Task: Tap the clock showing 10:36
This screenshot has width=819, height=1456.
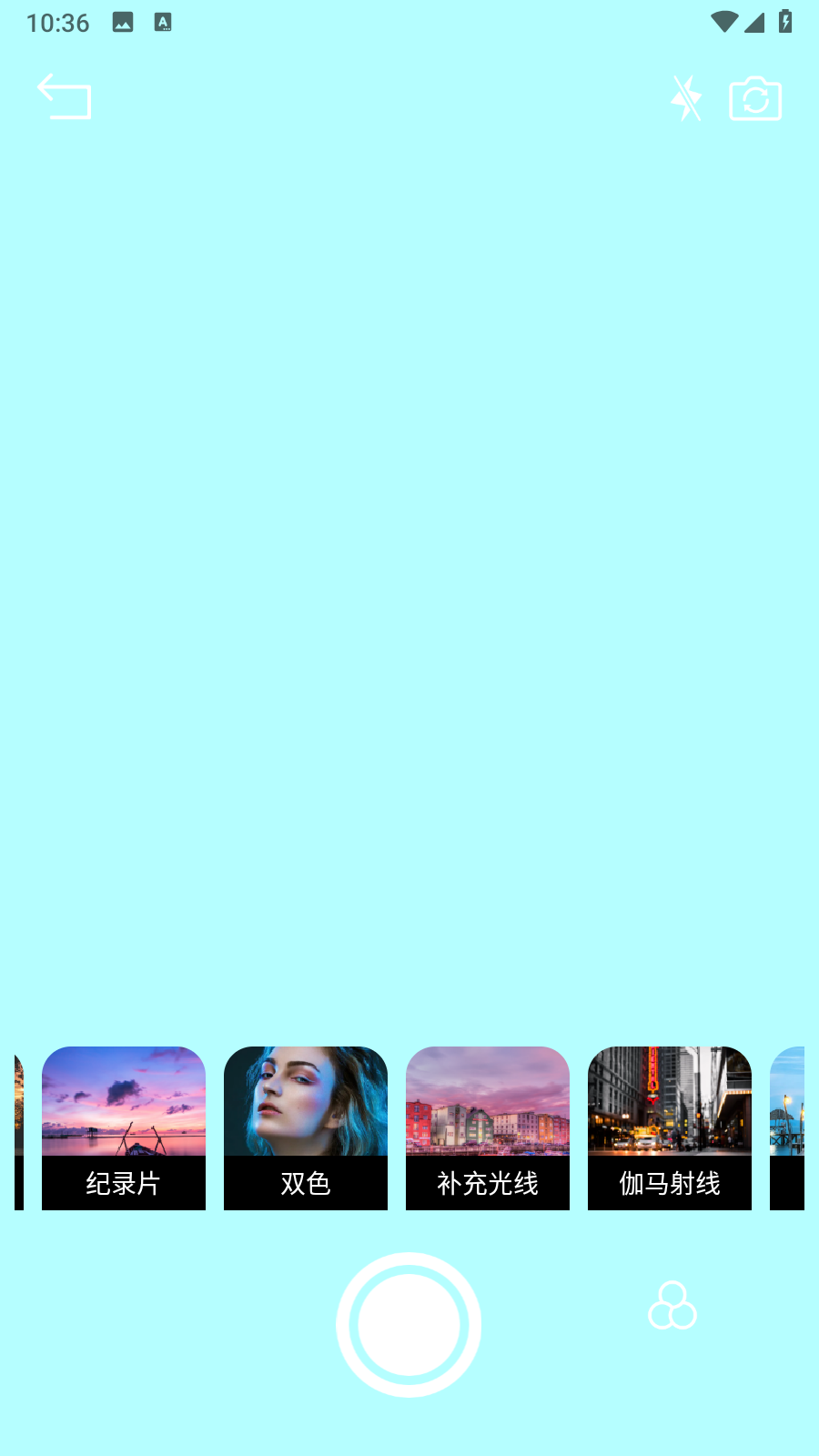Action: pyautogui.click(x=57, y=22)
